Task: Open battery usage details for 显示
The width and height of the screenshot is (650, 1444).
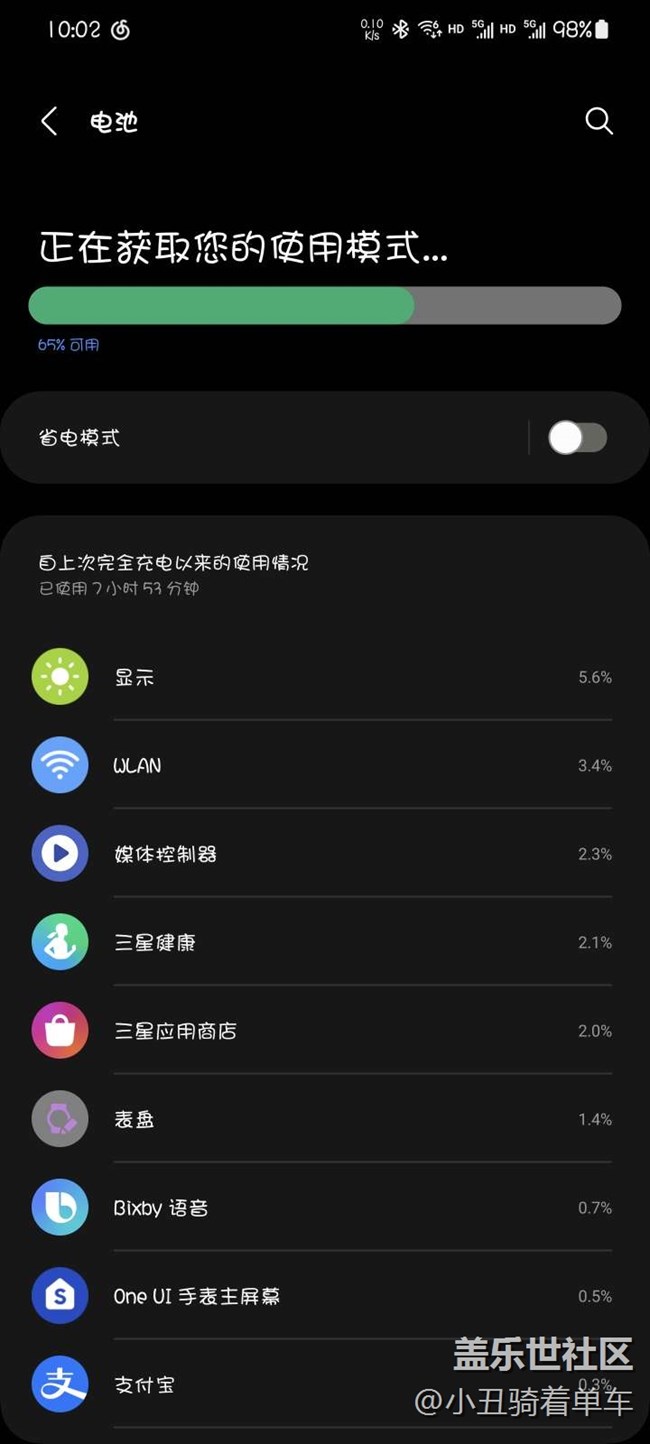Action: [x=325, y=677]
